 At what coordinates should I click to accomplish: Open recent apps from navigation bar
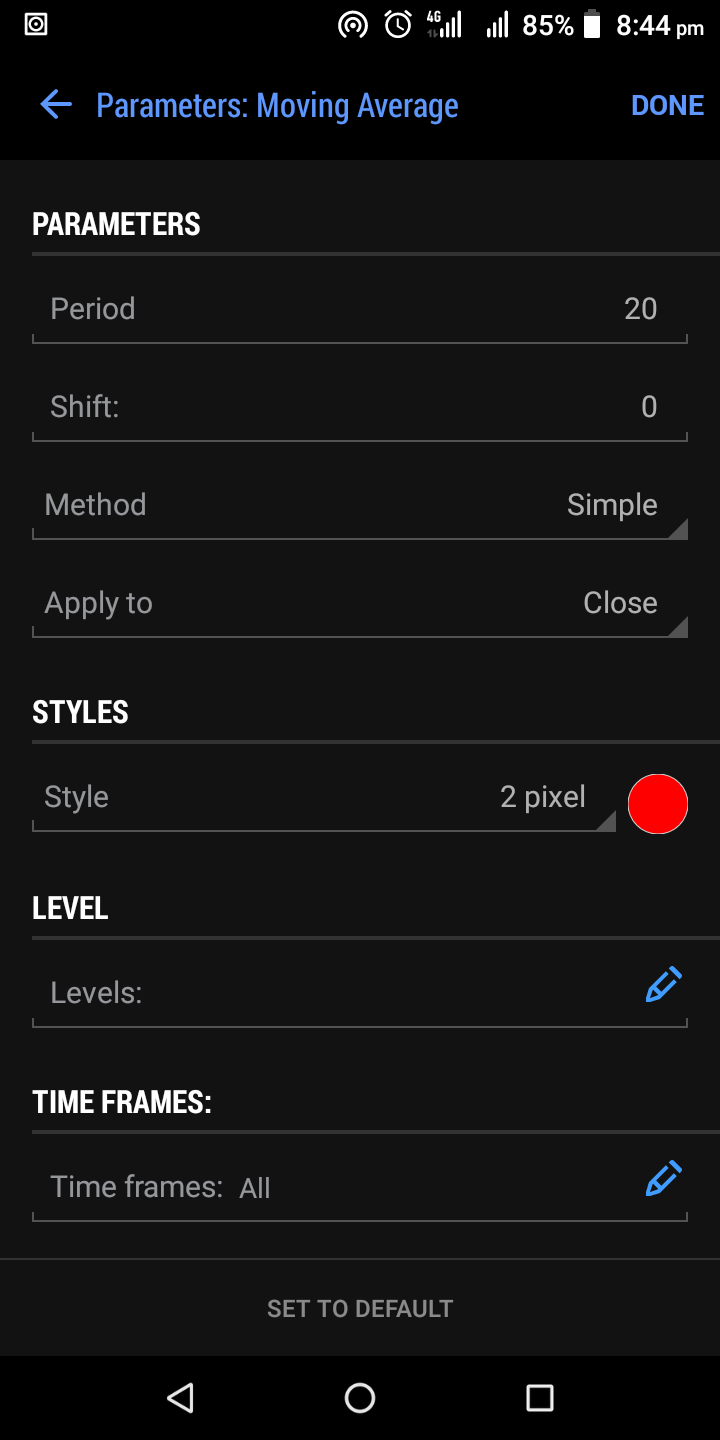click(x=540, y=1398)
